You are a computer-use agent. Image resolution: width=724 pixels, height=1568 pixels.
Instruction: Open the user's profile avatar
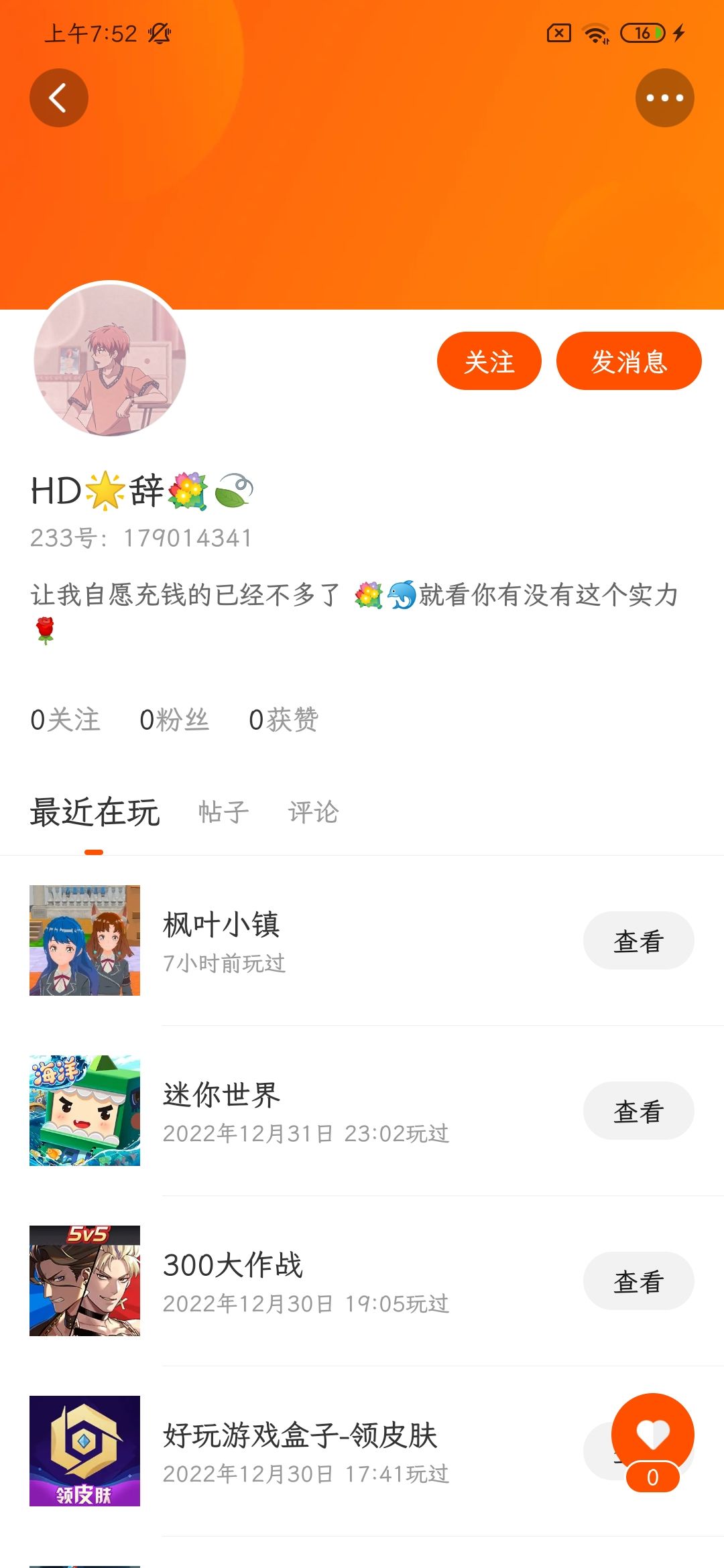[110, 359]
